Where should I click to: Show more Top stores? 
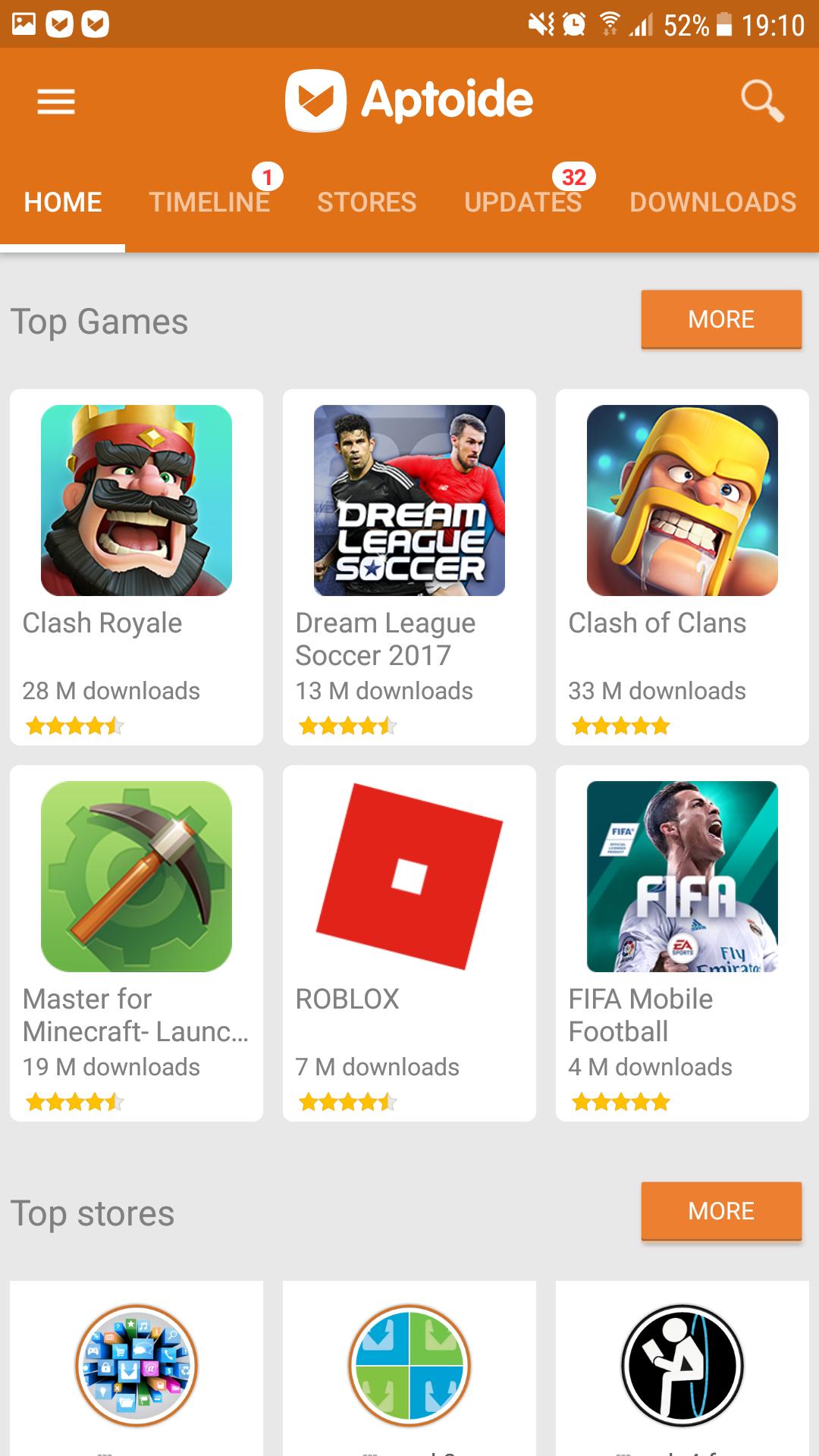click(720, 1211)
